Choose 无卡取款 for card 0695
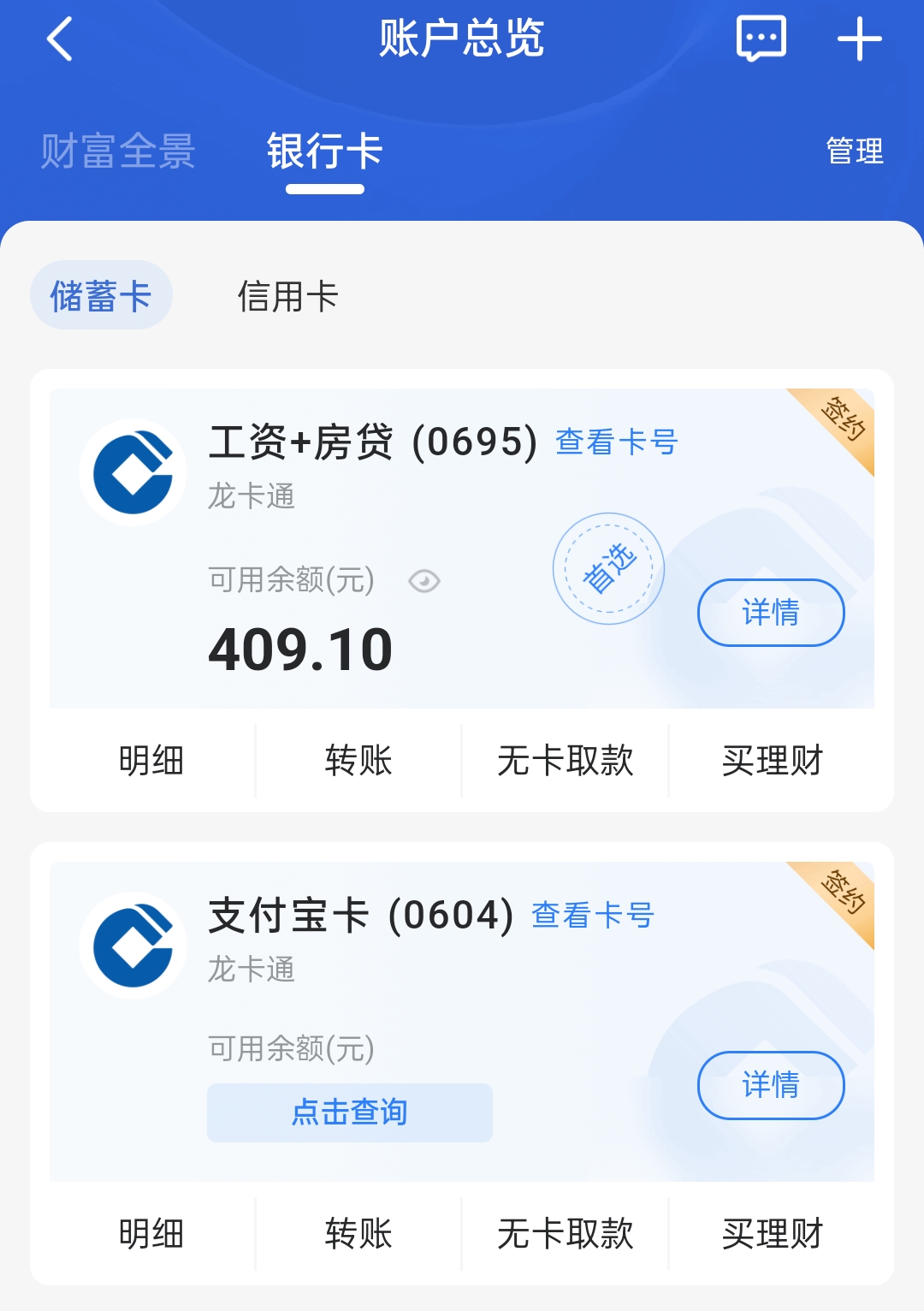924x1311 pixels. tap(566, 761)
